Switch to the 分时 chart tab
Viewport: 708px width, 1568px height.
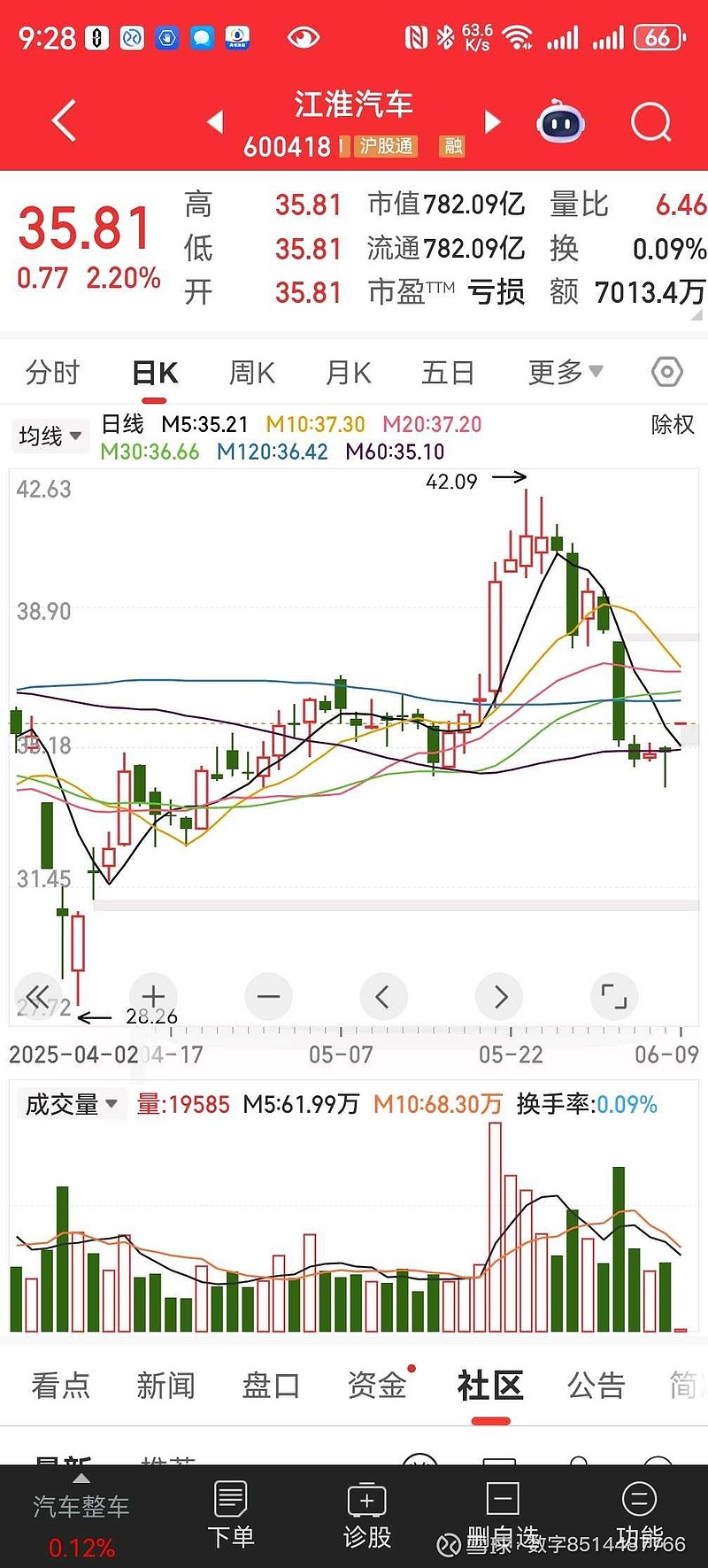52,373
